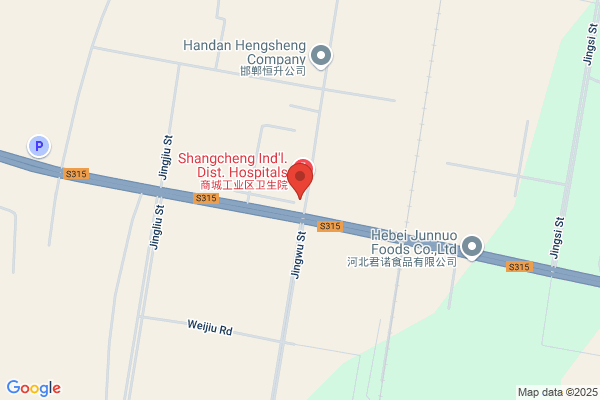This screenshot has width=600, height=400.
Task: Select the Handan Hengsheng Company place marker
Action: pyautogui.click(x=321, y=56)
